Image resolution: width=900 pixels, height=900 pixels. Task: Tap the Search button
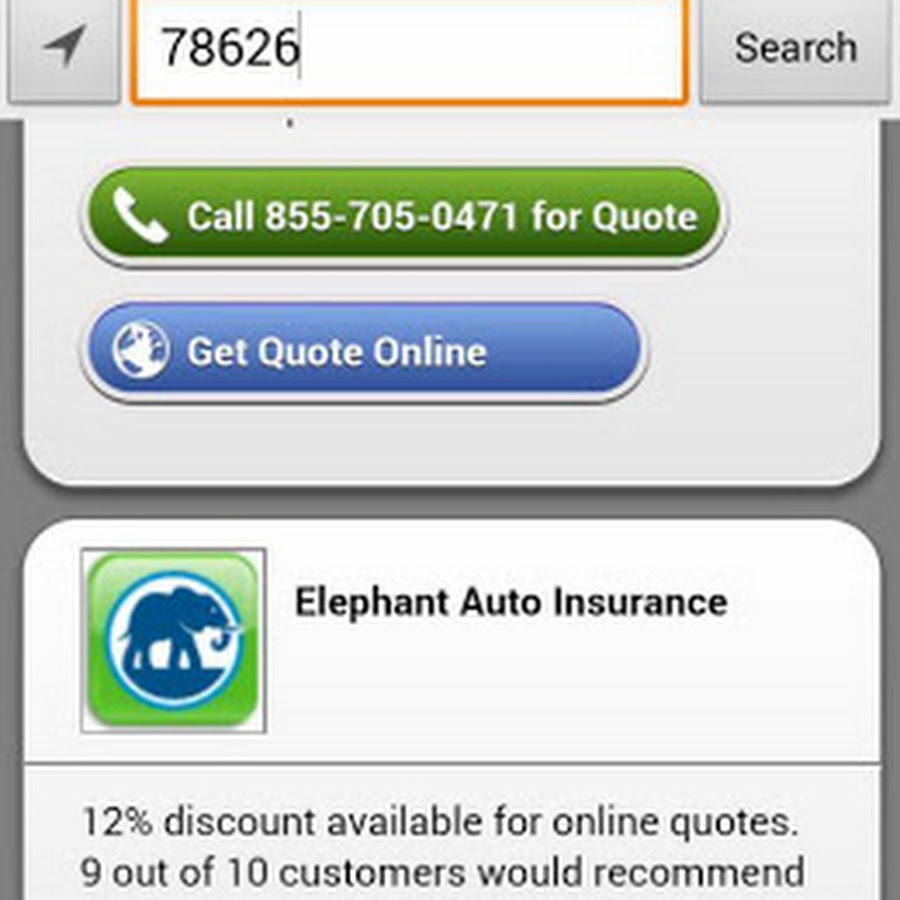[x=795, y=48]
